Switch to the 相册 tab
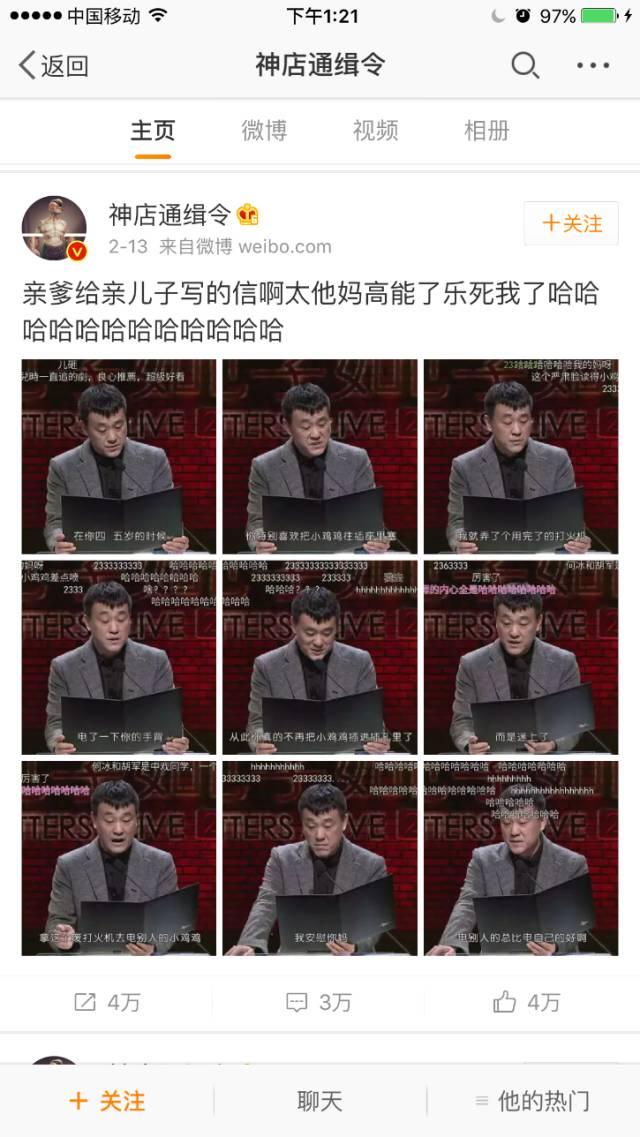640x1137 pixels. pos(487,130)
